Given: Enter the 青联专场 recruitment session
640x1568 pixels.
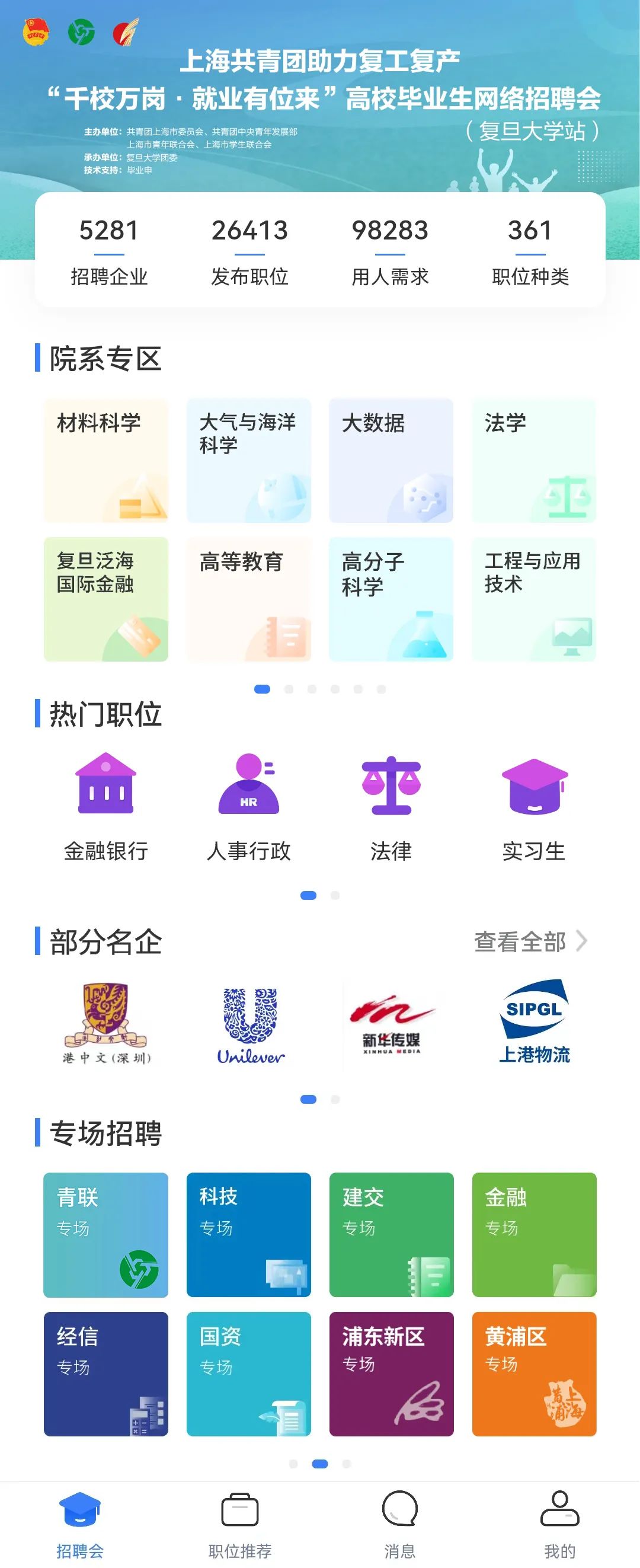Looking at the screenshot, I should coord(106,1234).
